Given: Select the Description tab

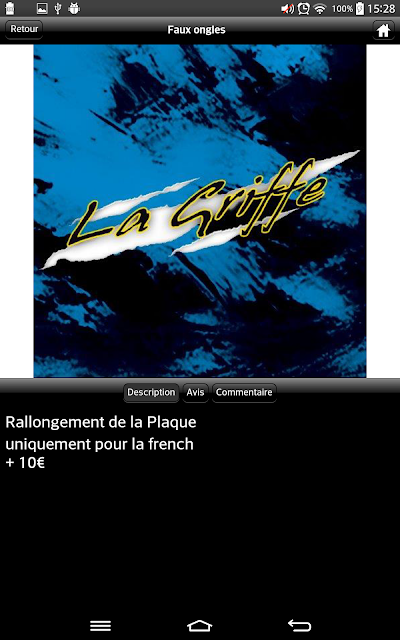Looking at the screenshot, I should coord(151,393).
